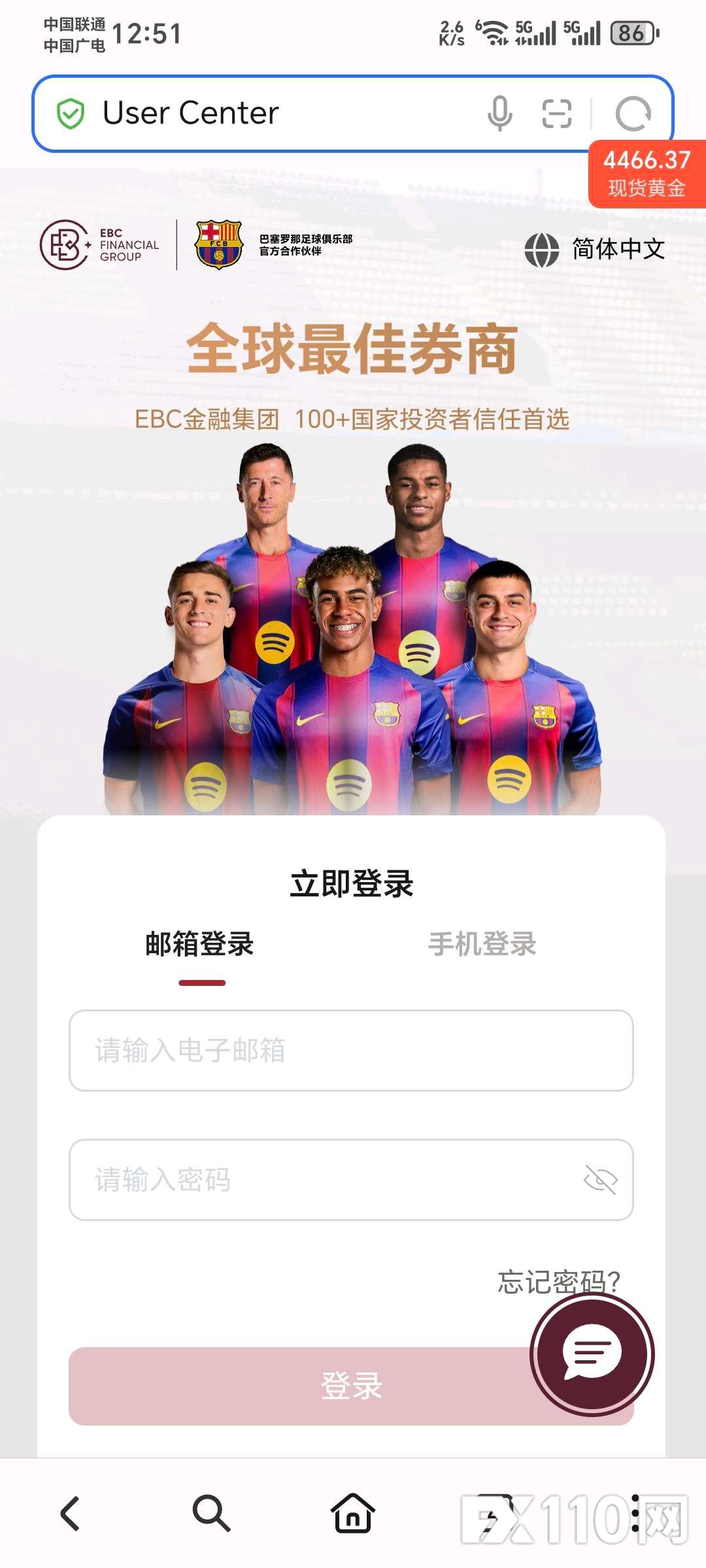Open browser search from the bottom bar
The image size is (706, 1568).
(211, 1513)
